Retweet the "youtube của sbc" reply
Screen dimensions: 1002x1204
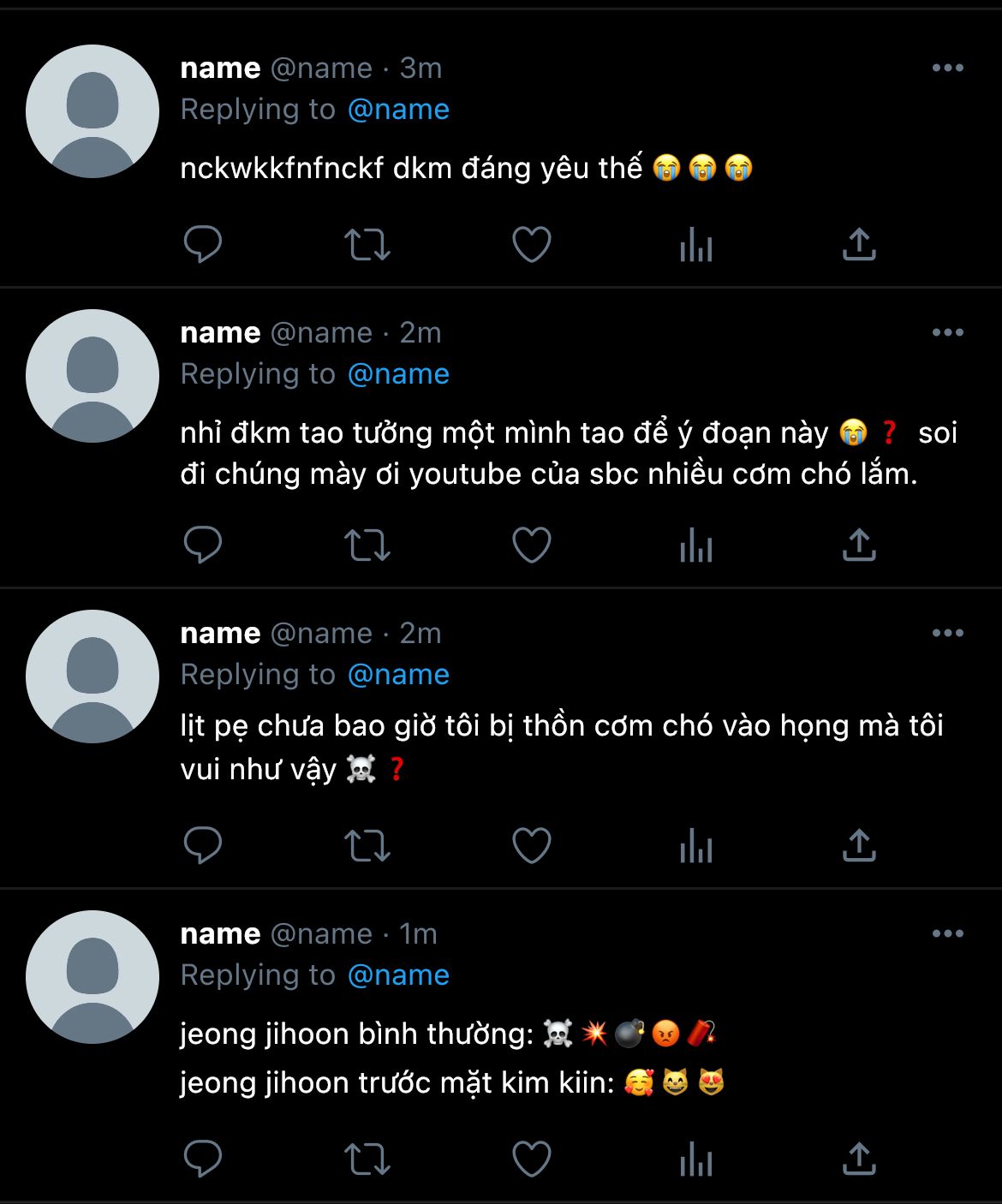tap(367, 545)
